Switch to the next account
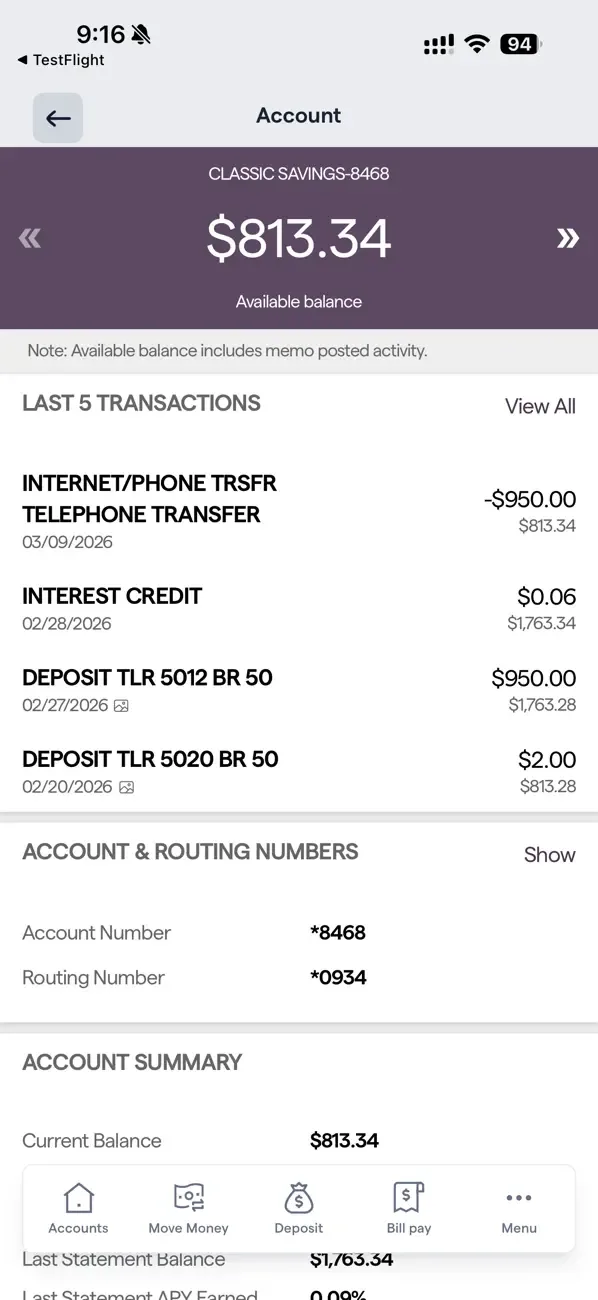Viewport: 598px width, 1300px height. [x=568, y=238]
